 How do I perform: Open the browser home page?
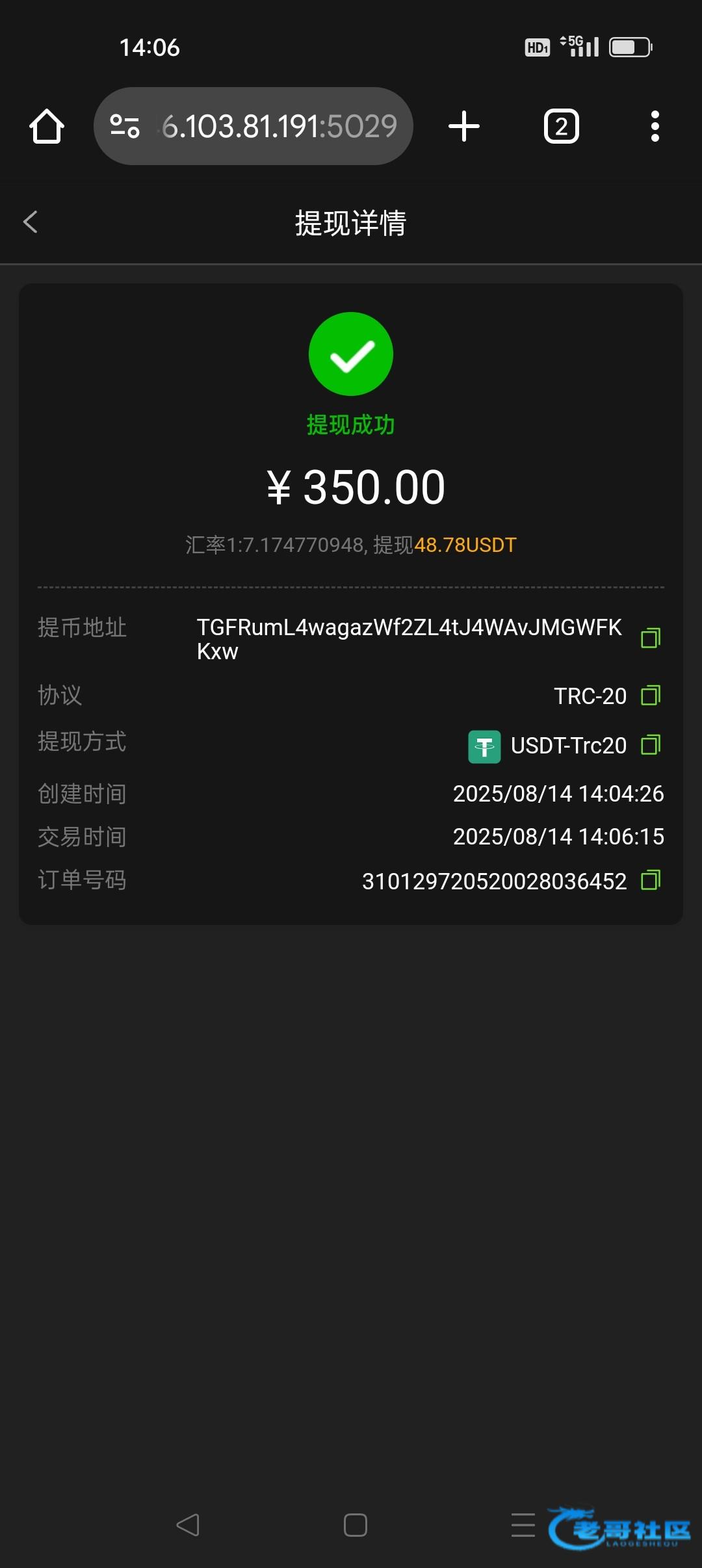47,126
